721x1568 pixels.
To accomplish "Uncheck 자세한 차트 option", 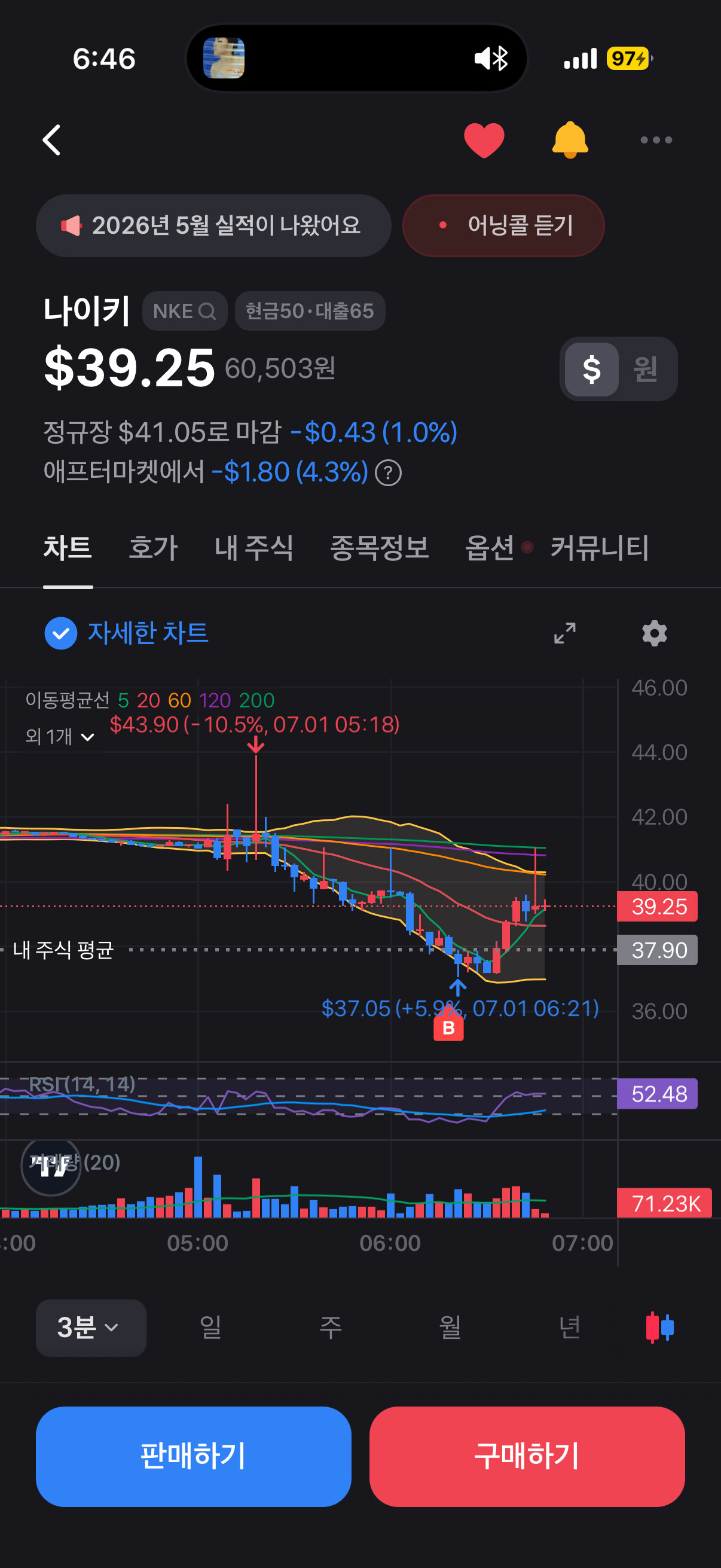I will pyautogui.click(x=127, y=633).
